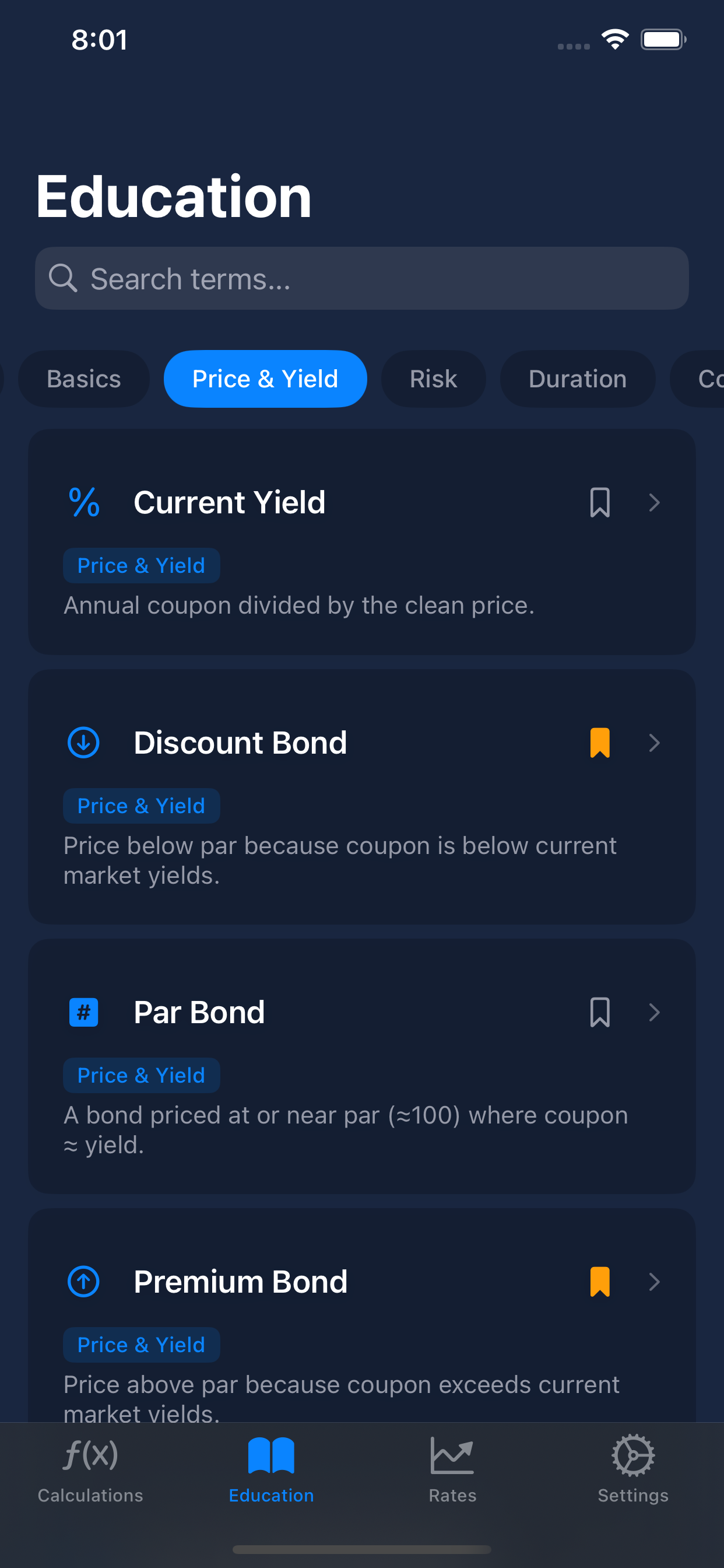Tap the hash icon next to Par Bond
Screen dimensions: 724x1568
click(84, 1012)
